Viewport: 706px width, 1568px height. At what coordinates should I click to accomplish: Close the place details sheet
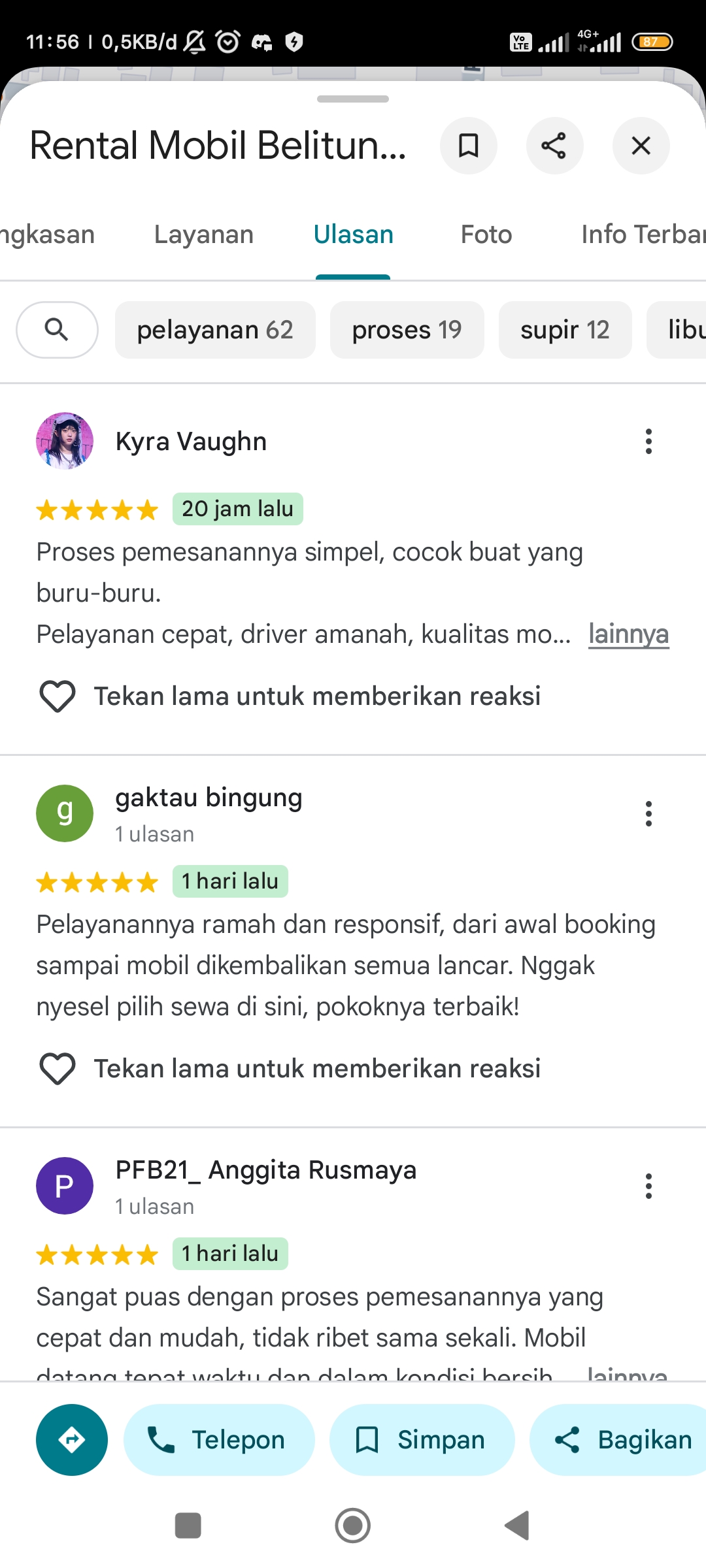coord(641,146)
